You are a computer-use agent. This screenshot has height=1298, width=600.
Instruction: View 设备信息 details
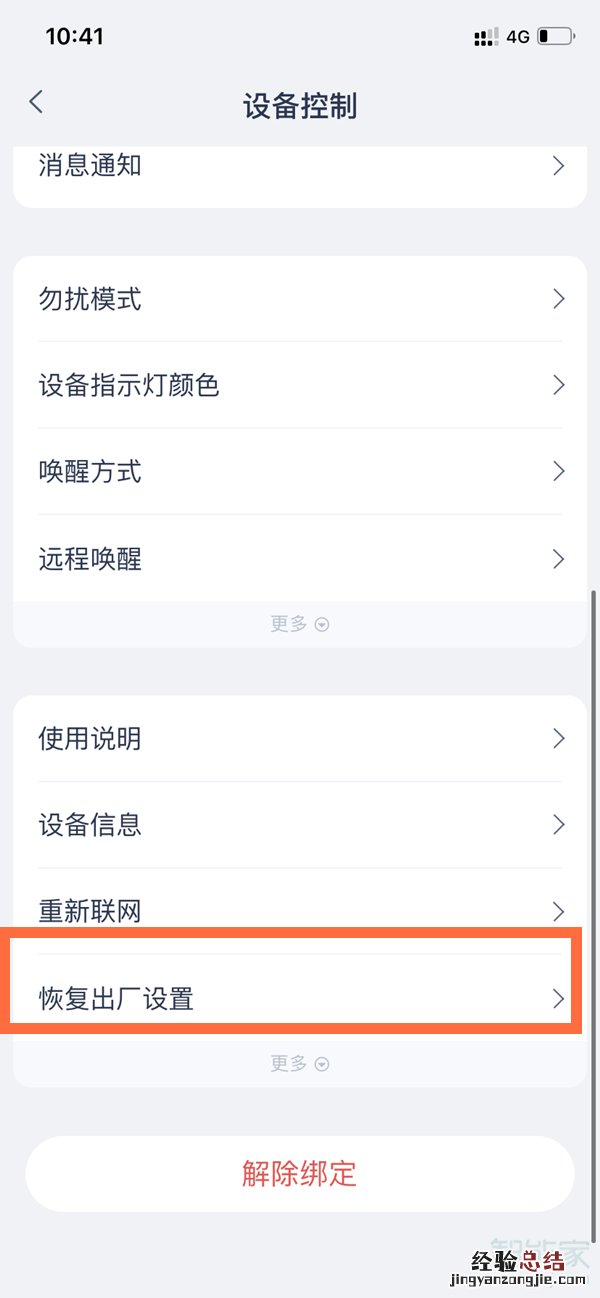point(300,825)
